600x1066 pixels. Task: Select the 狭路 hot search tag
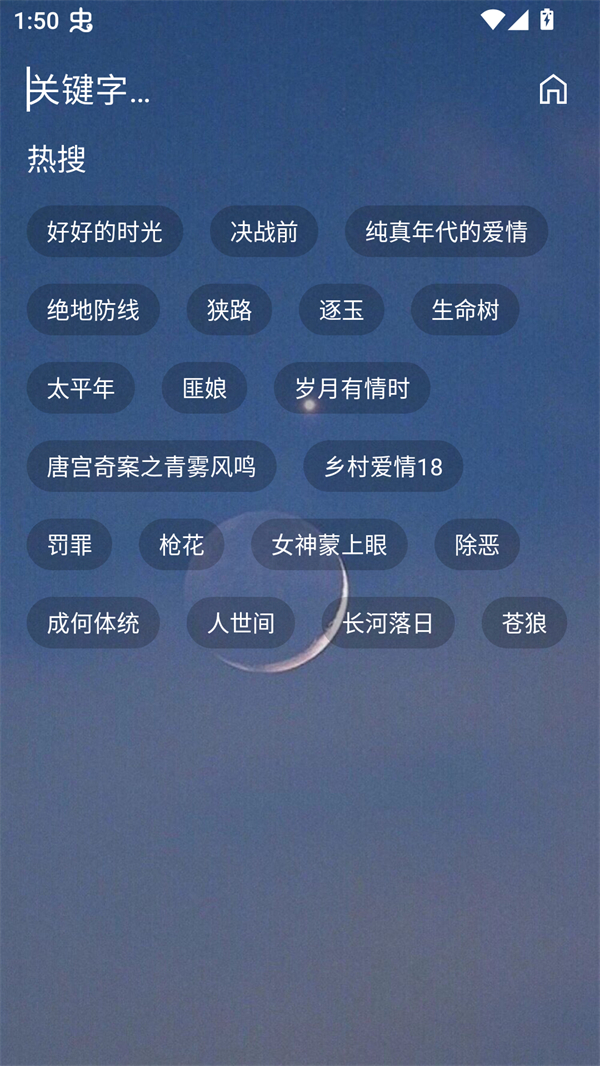click(229, 310)
